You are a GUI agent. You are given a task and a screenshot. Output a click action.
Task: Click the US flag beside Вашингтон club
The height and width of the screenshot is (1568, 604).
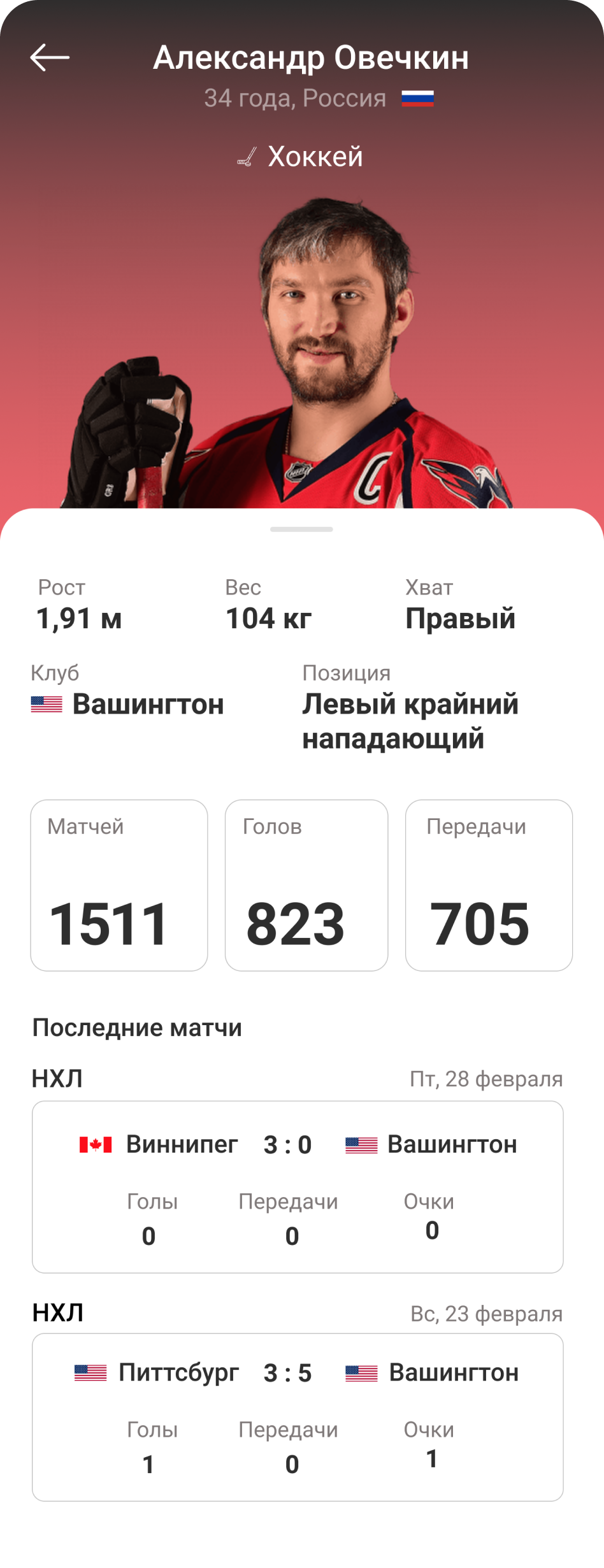(47, 704)
